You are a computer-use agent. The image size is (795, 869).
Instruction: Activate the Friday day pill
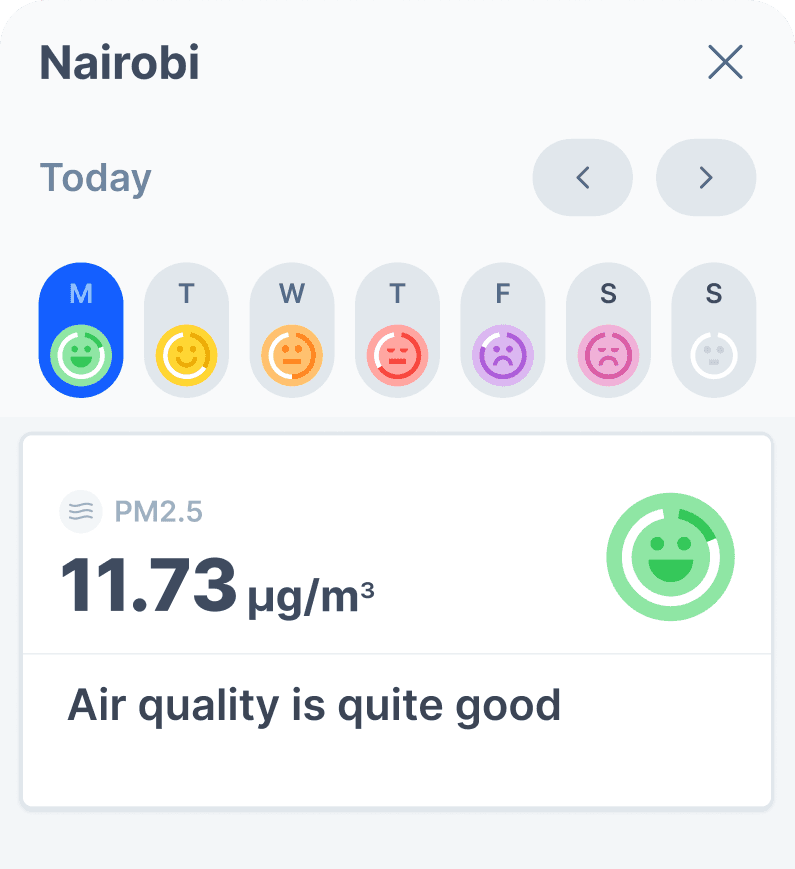coord(503,328)
